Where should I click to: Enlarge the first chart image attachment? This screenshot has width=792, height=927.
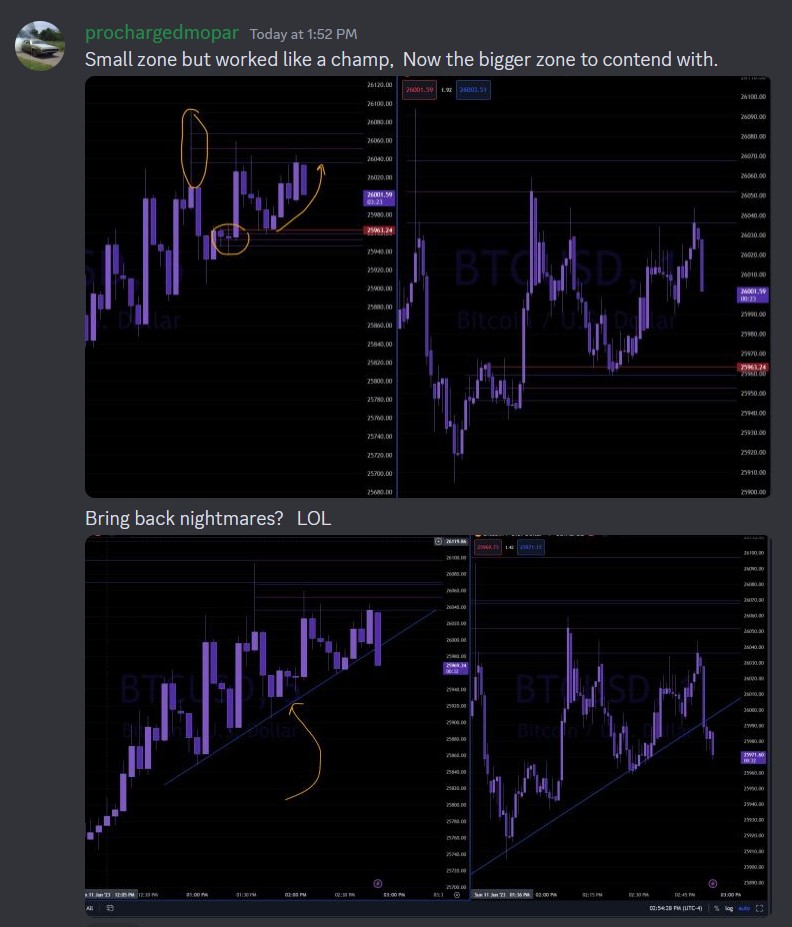[428, 287]
